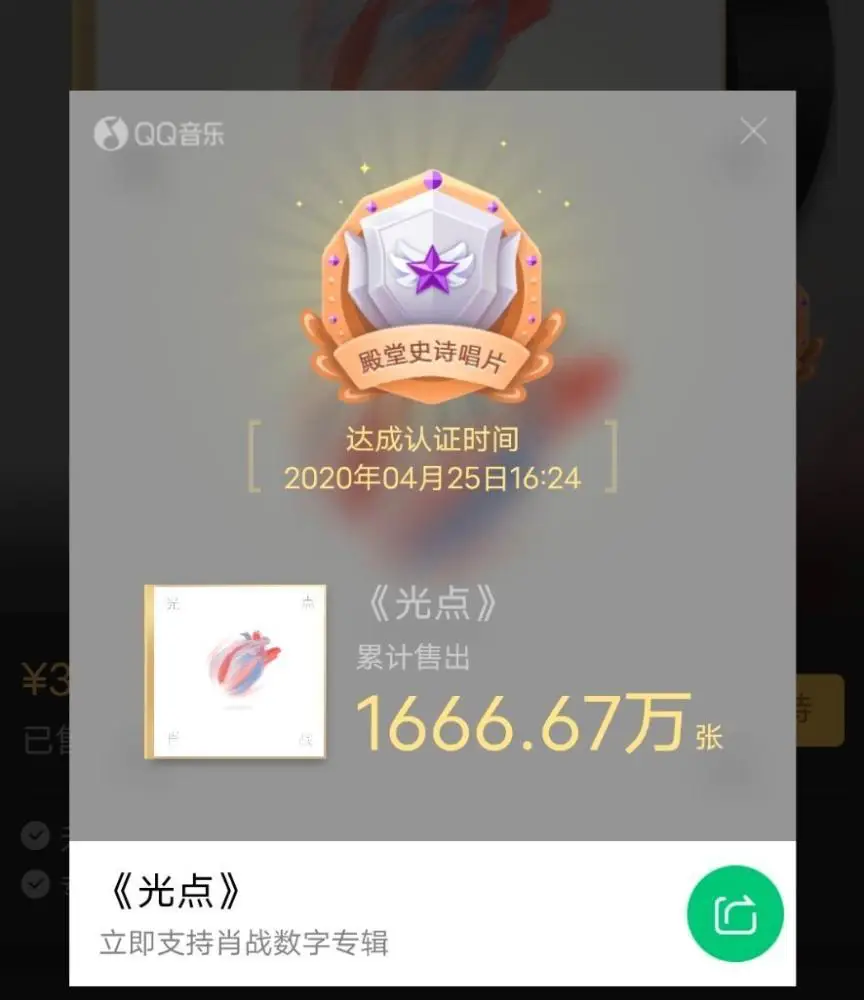Select the 《光点》 album cover thumbnail
The width and height of the screenshot is (864, 1000).
pos(237,670)
